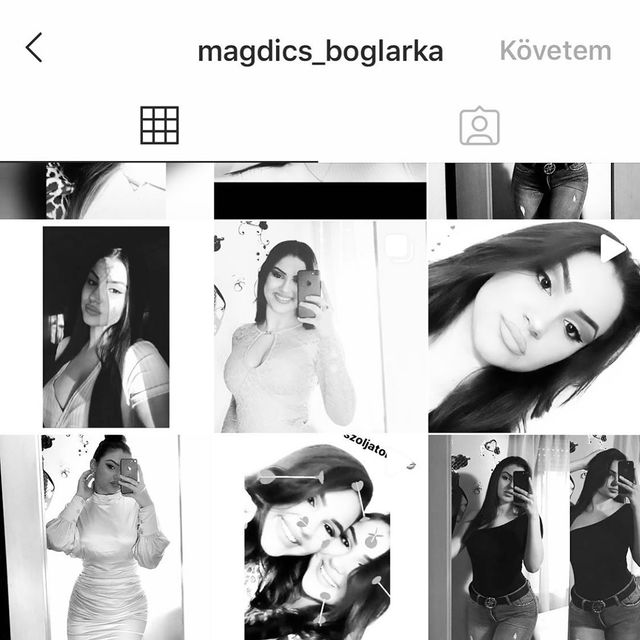Open the jeans close-up post in top row
This screenshot has height=640, width=640.
click(533, 191)
